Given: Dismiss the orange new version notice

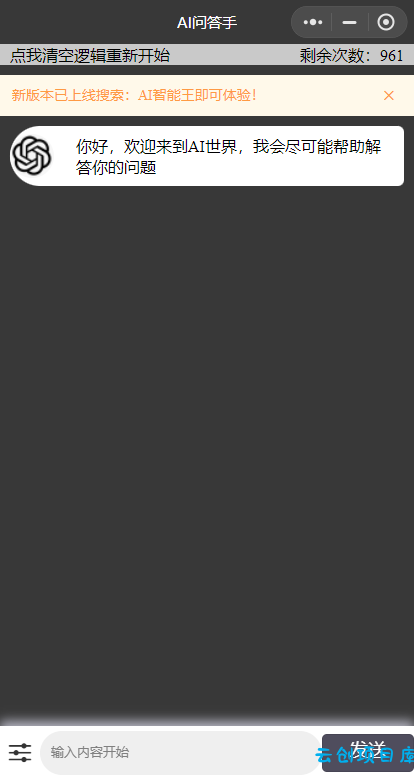Looking at the screenshot, I should (x=389, y=96).
